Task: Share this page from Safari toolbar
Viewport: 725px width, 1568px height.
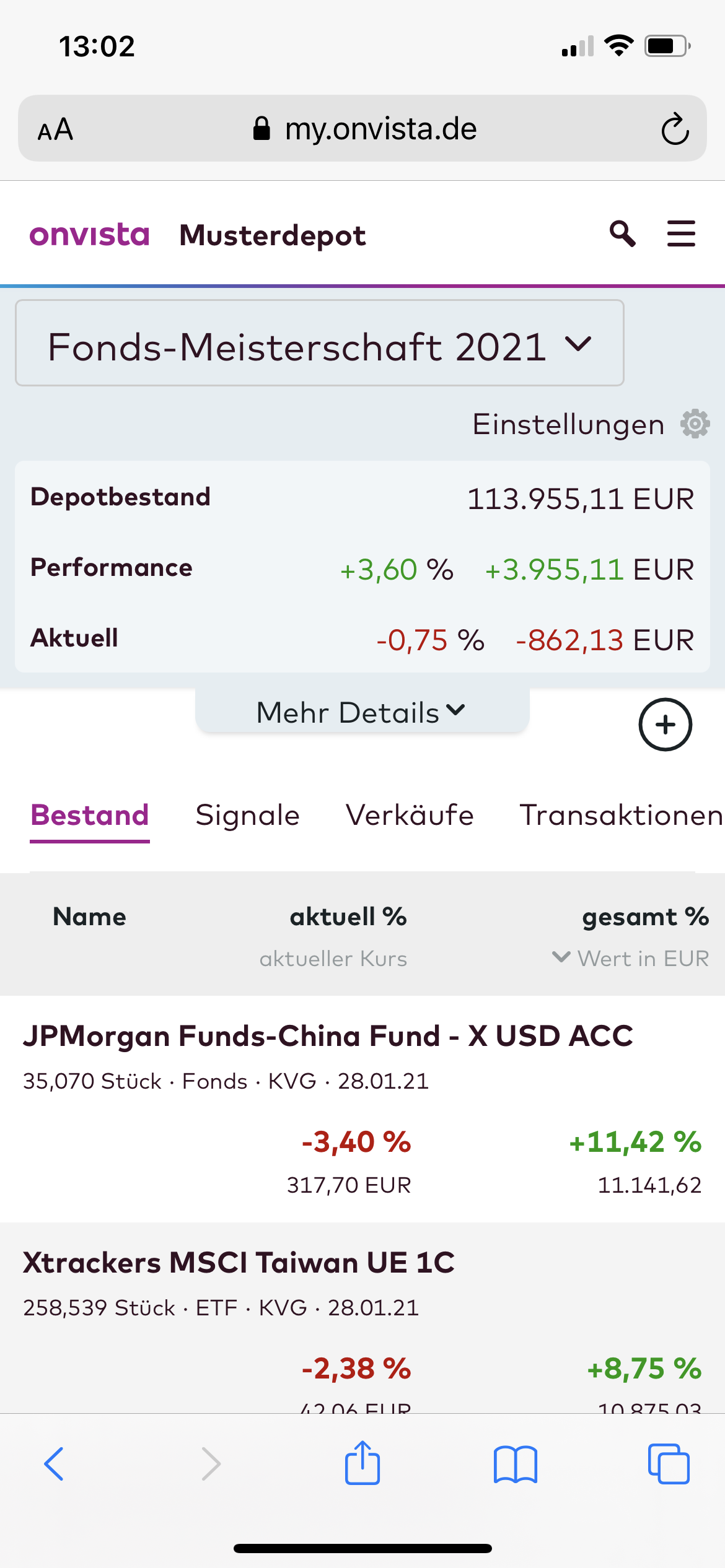Action: tap(362, 1463)
